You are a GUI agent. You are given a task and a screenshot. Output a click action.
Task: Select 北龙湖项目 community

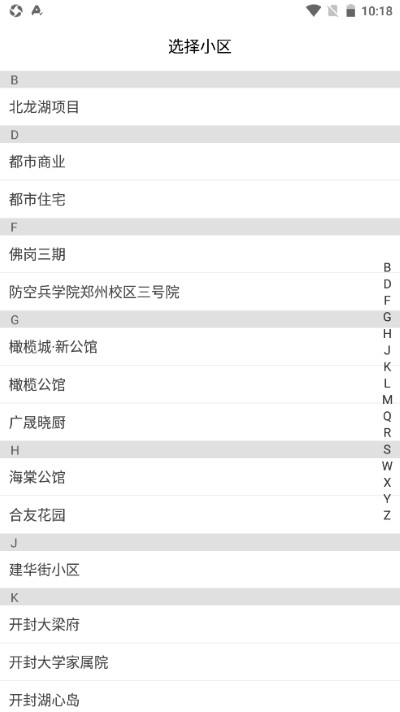[200, 107]
